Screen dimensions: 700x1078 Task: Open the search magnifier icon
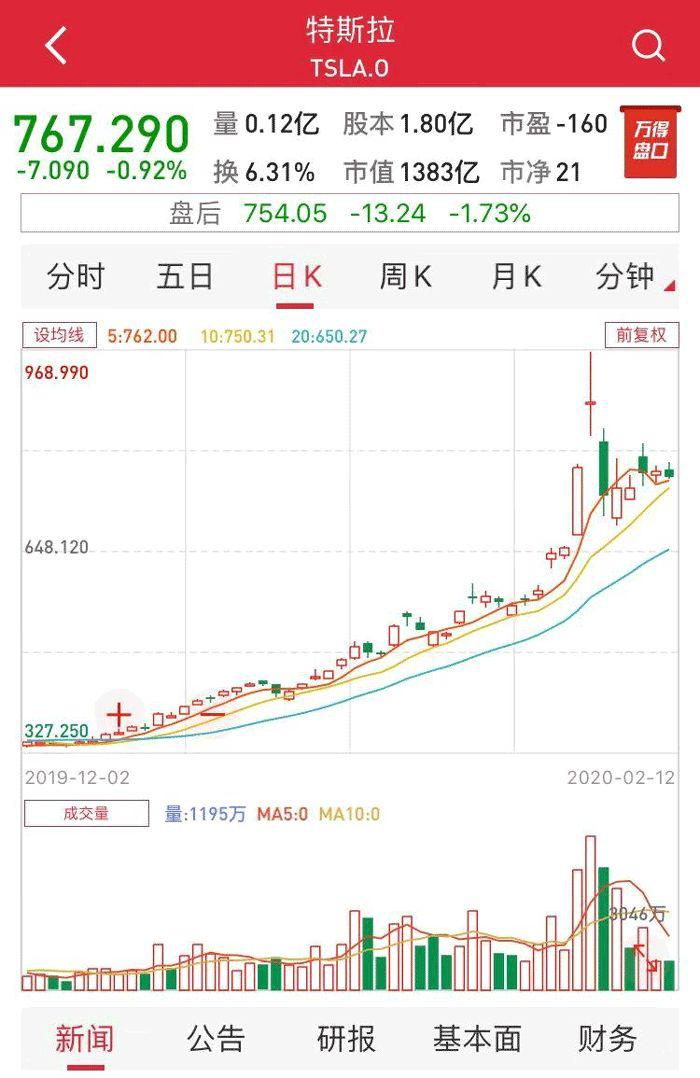click(648, 45)
